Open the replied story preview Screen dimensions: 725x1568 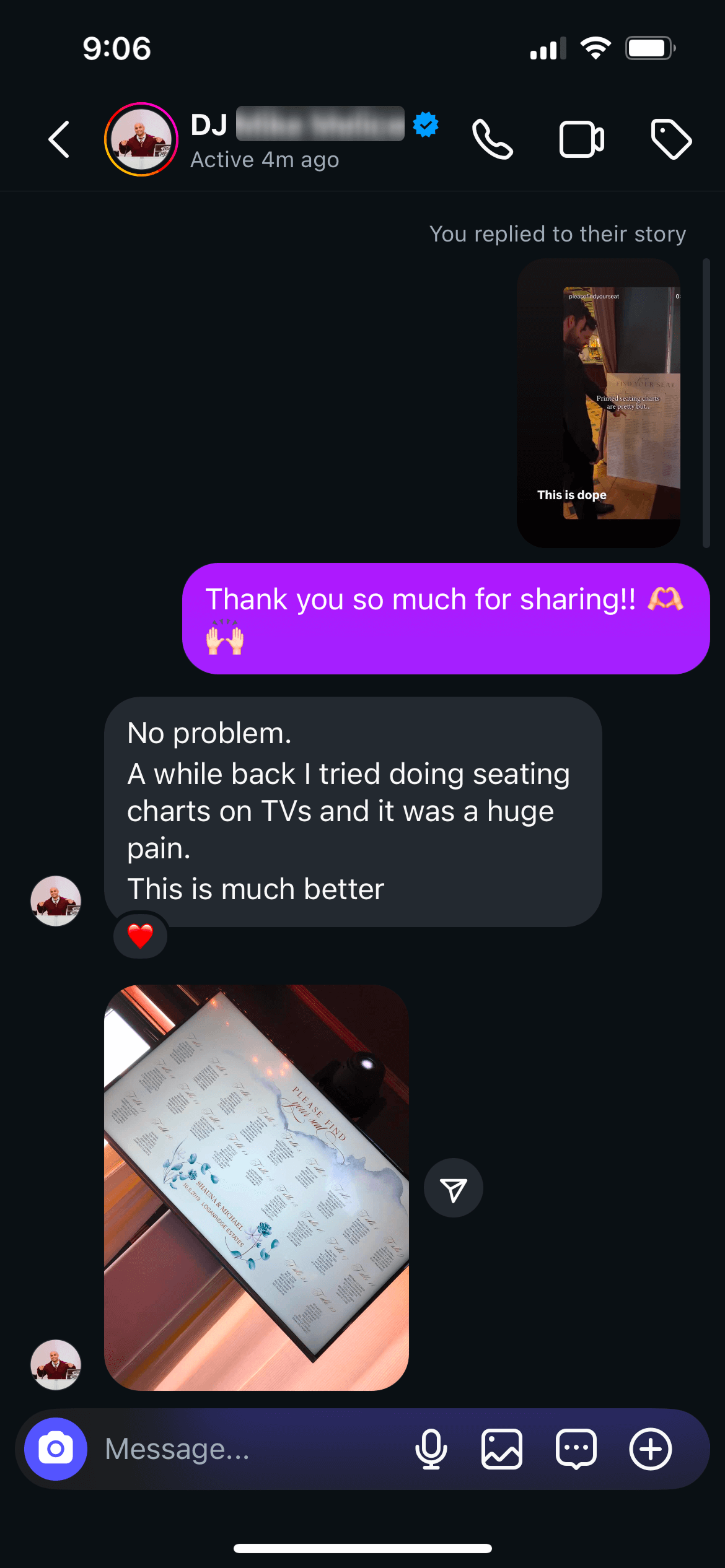pos(599,403)
